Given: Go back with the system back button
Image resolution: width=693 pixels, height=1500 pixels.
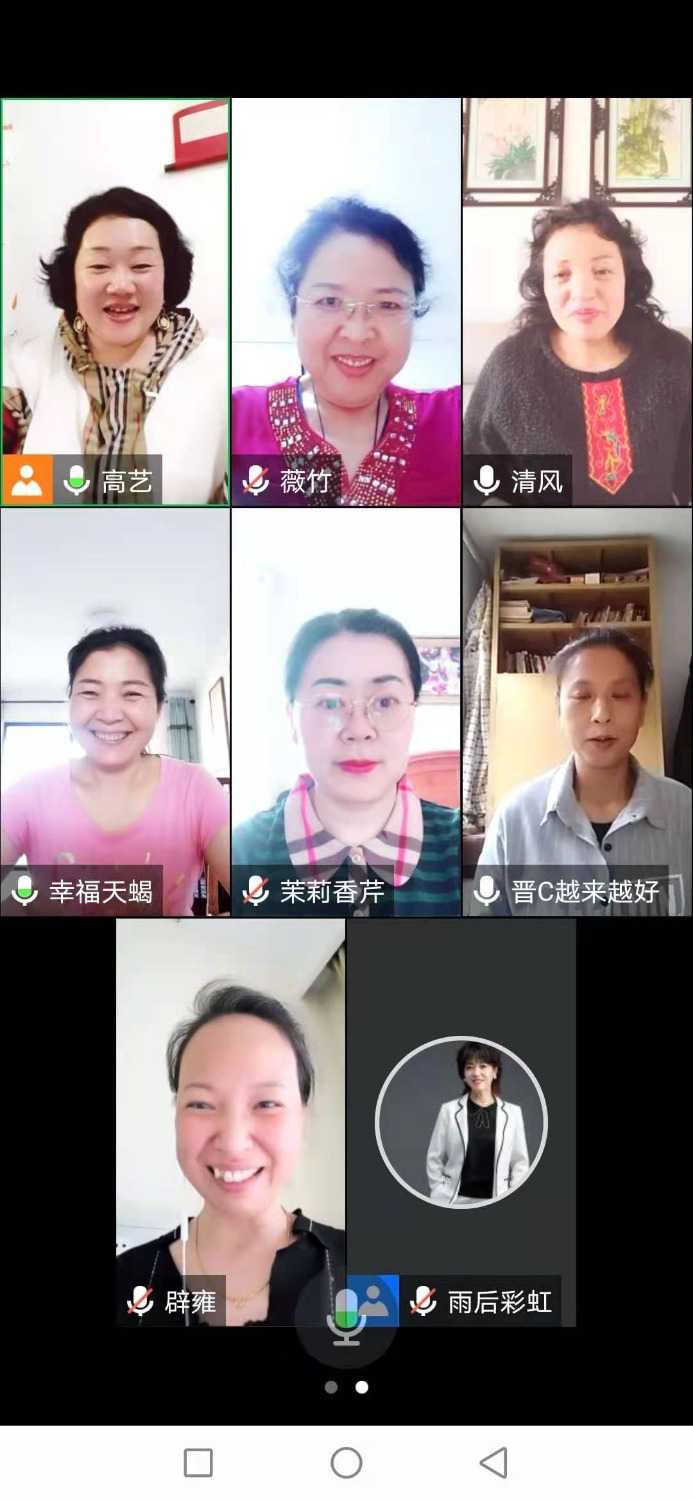Looking at the screenshot, I should pos(493,1462).
